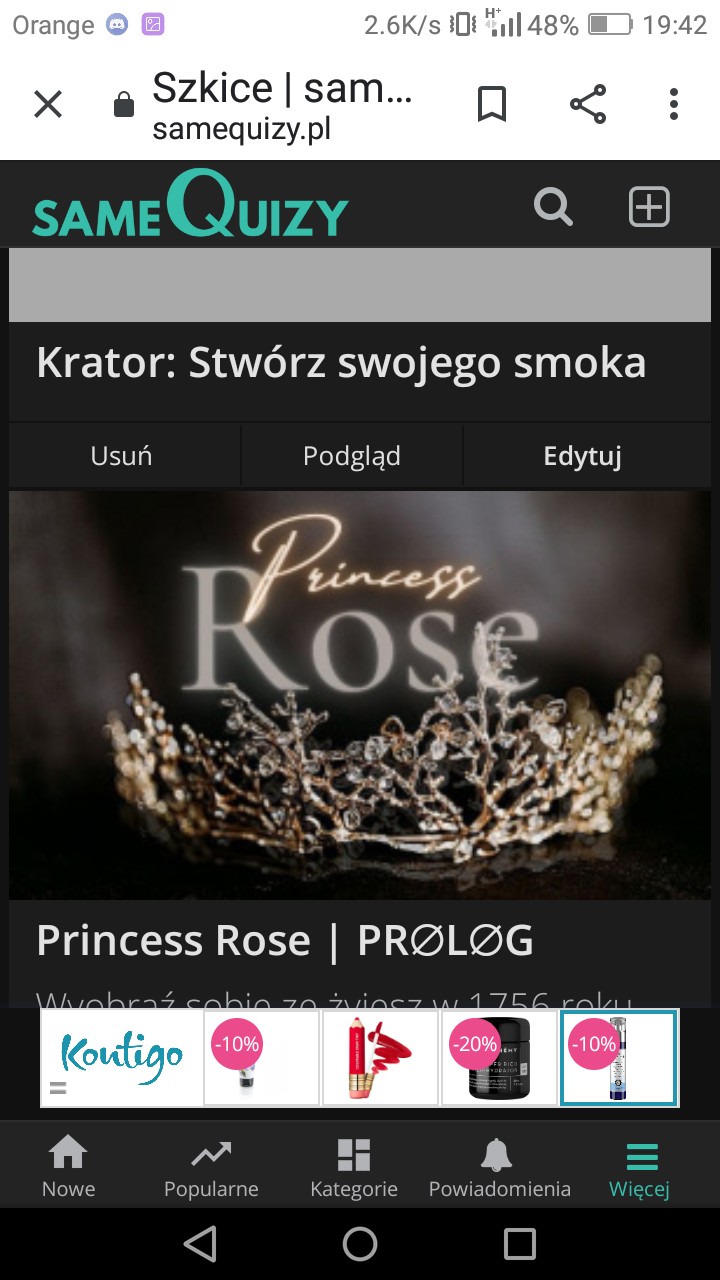Switch to the Popularne tab

211,1168
